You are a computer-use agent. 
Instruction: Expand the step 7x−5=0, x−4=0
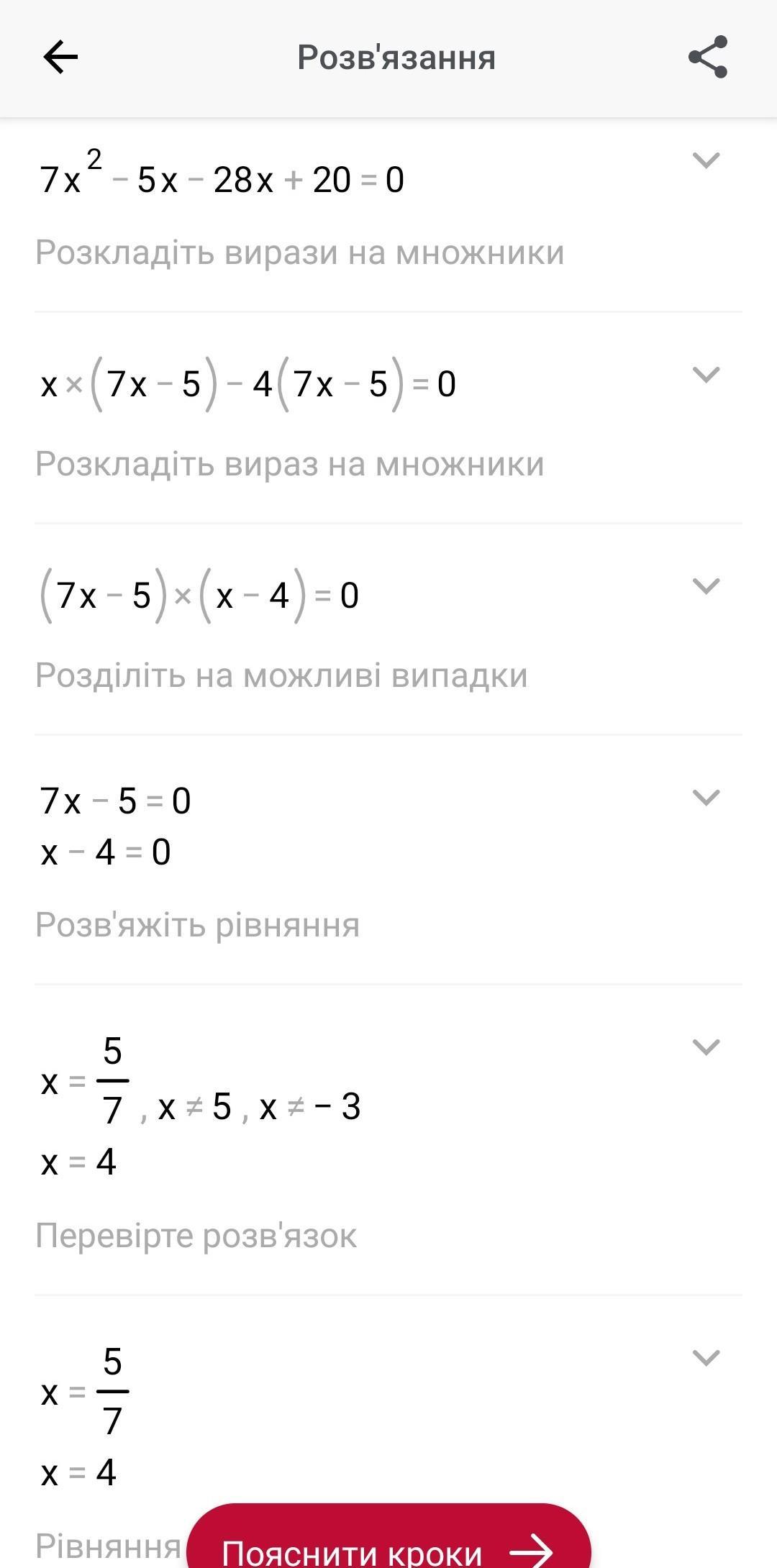(705, 798)
